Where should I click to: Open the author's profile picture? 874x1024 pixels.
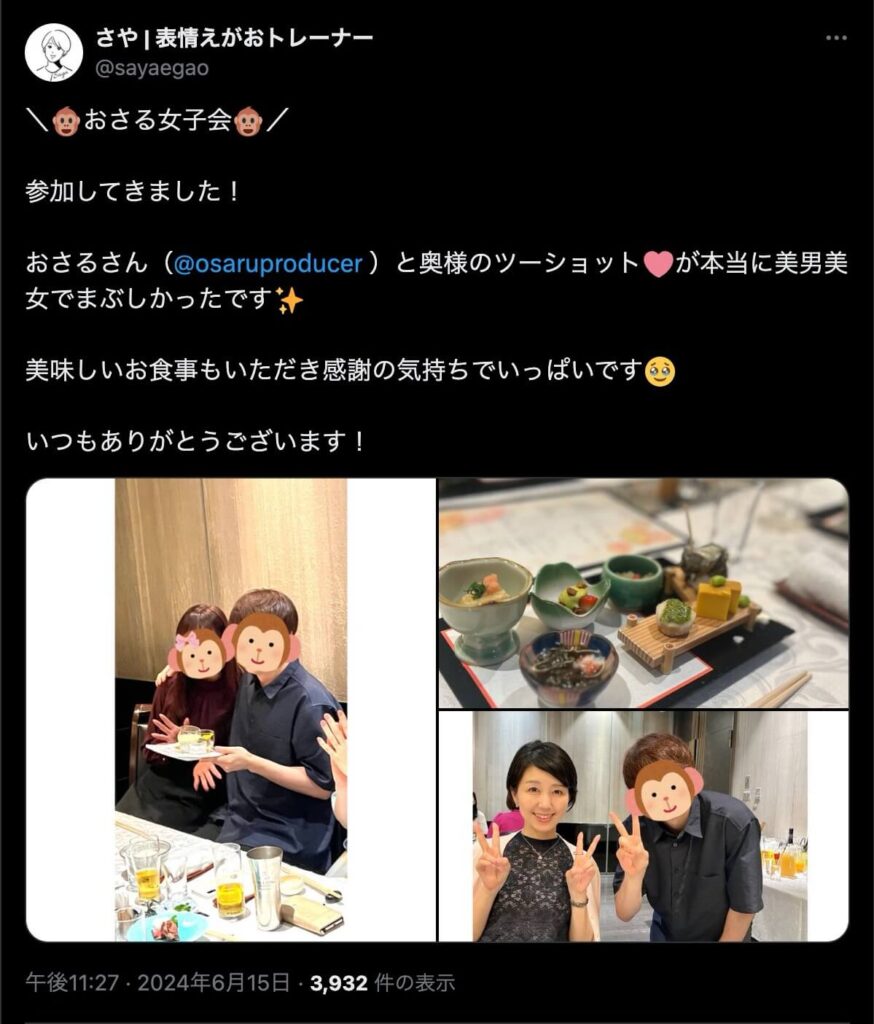coord(54,52)
